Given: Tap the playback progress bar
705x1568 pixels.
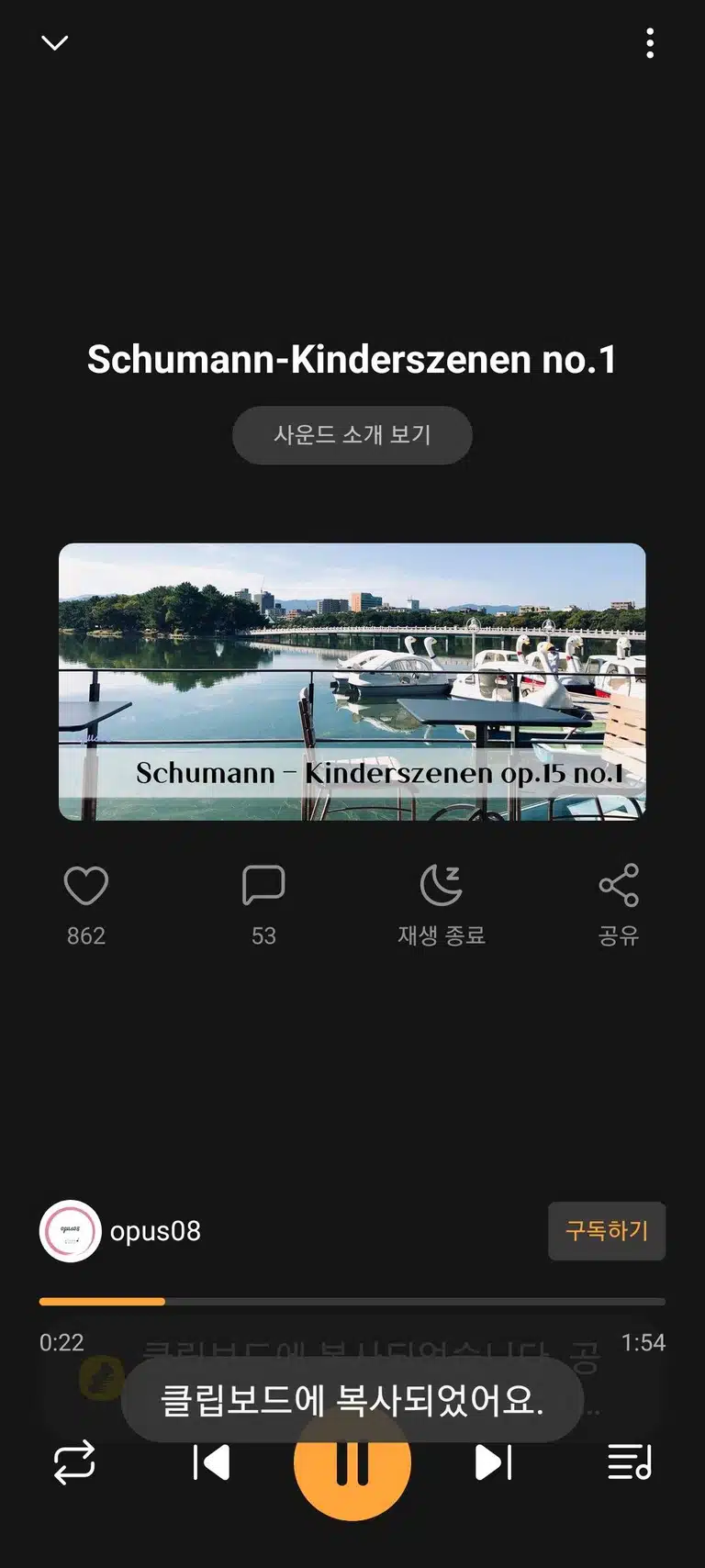Looking at the screenshot, I should click(352, 1302).
